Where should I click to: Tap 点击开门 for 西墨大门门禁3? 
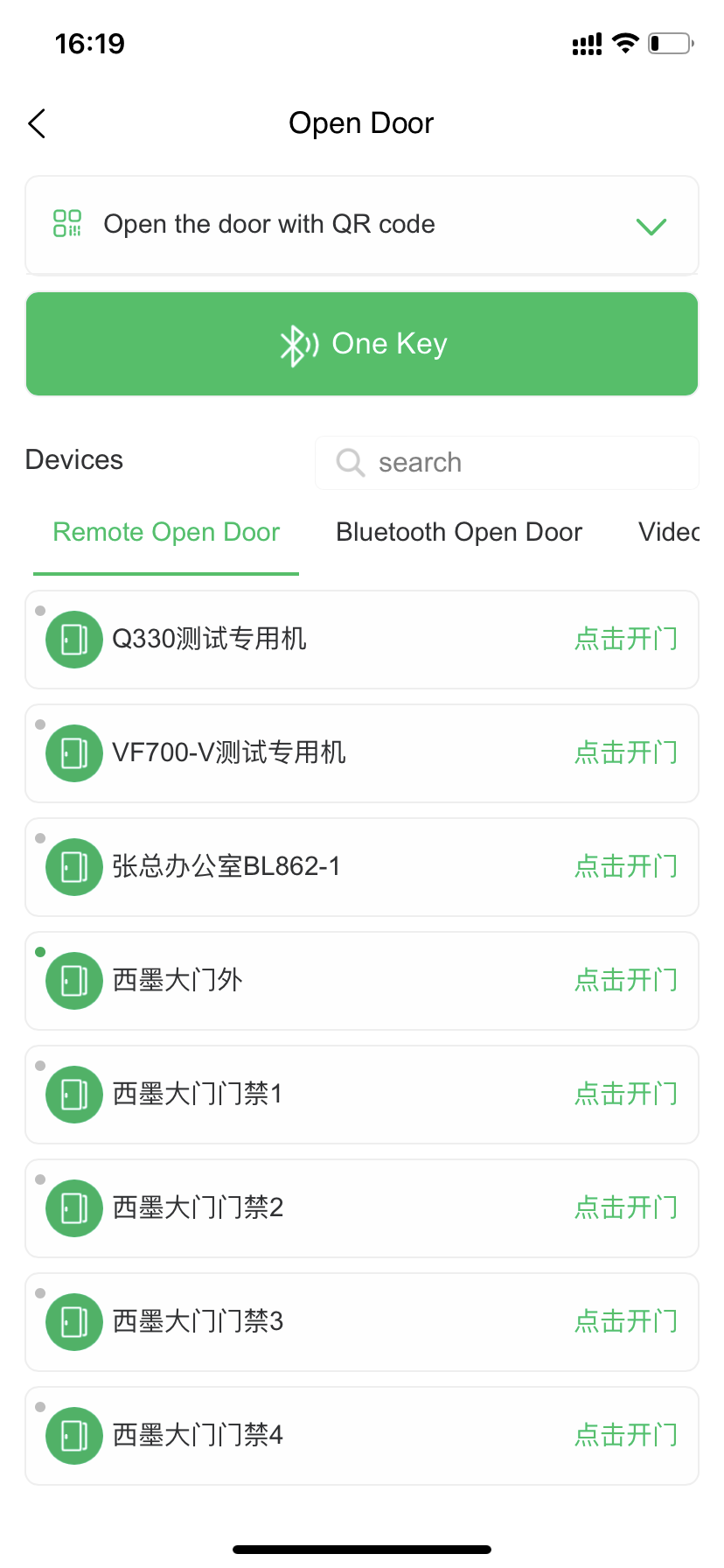(x=626, y=1322)
